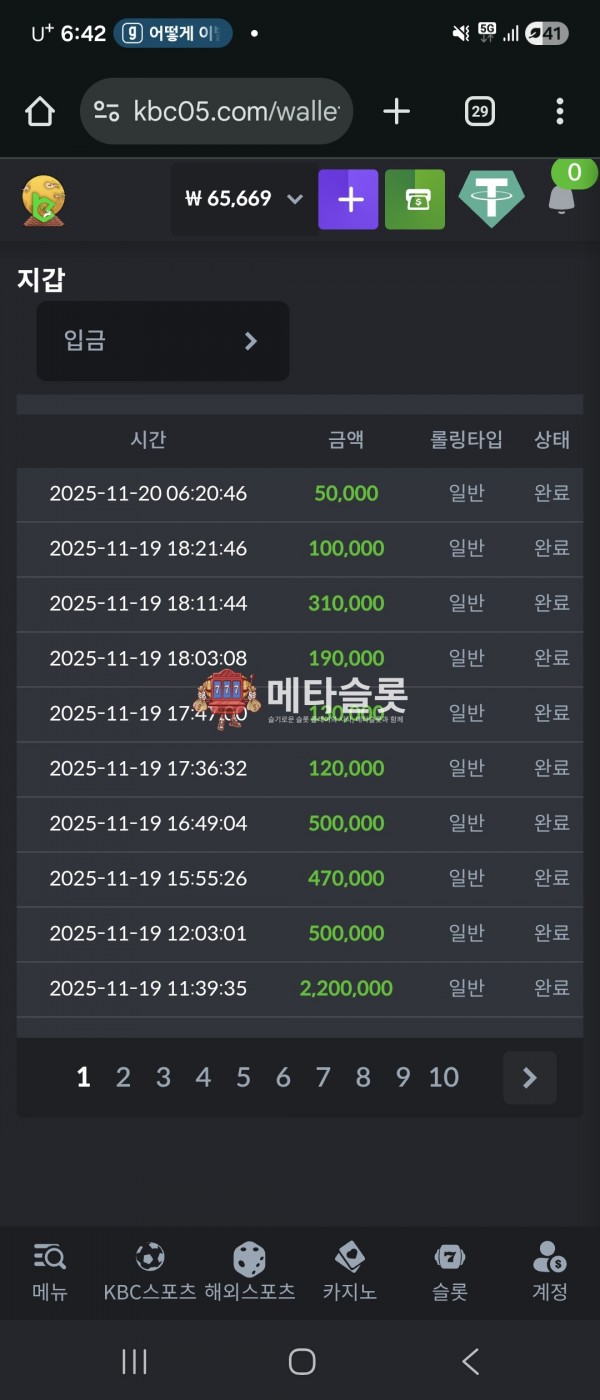600x1400 pixels.
Task: Go to the browser home page
Action: coord(40,112)
